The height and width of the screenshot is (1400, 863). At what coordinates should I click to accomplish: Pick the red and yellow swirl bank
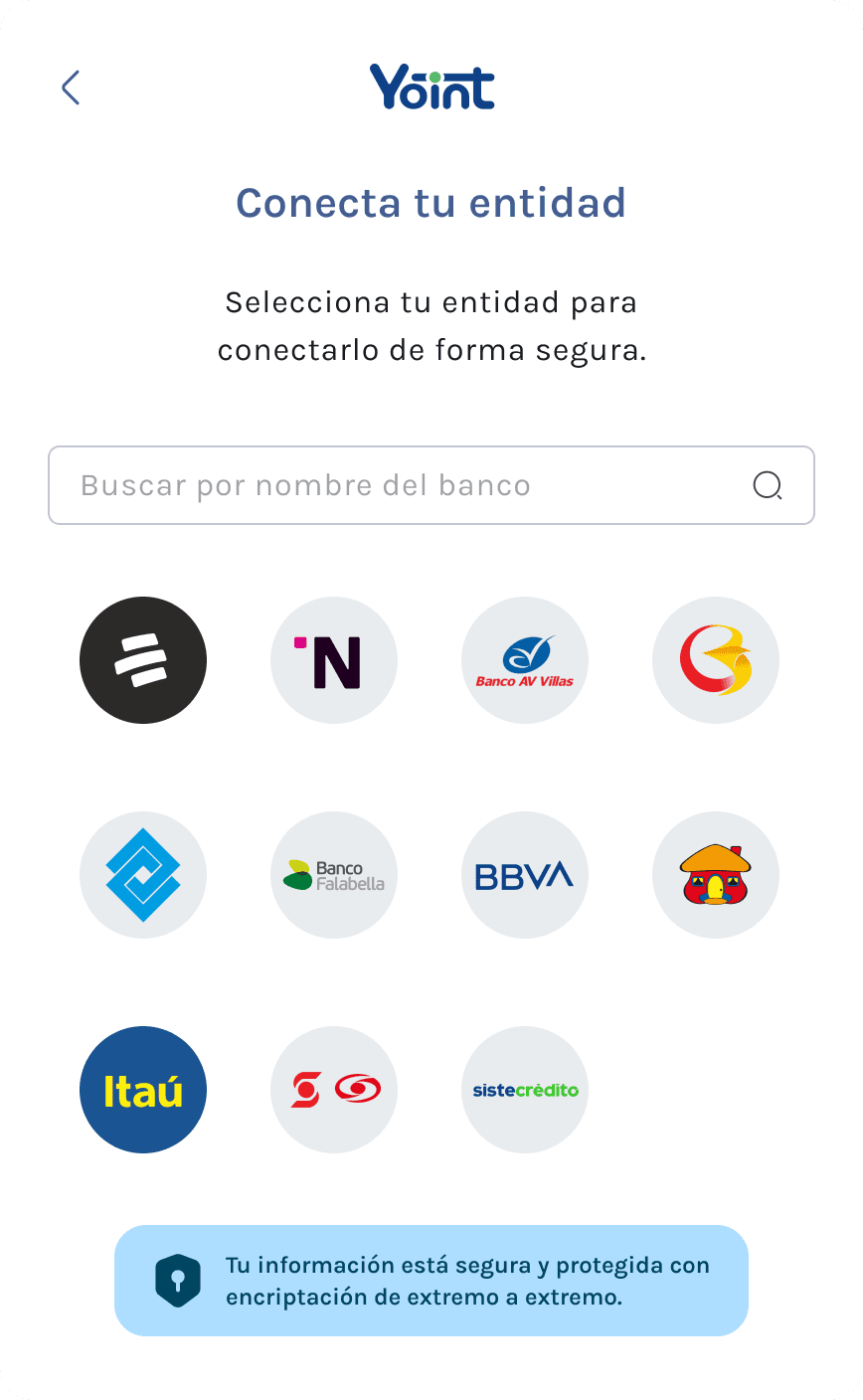tap(716, 660)
